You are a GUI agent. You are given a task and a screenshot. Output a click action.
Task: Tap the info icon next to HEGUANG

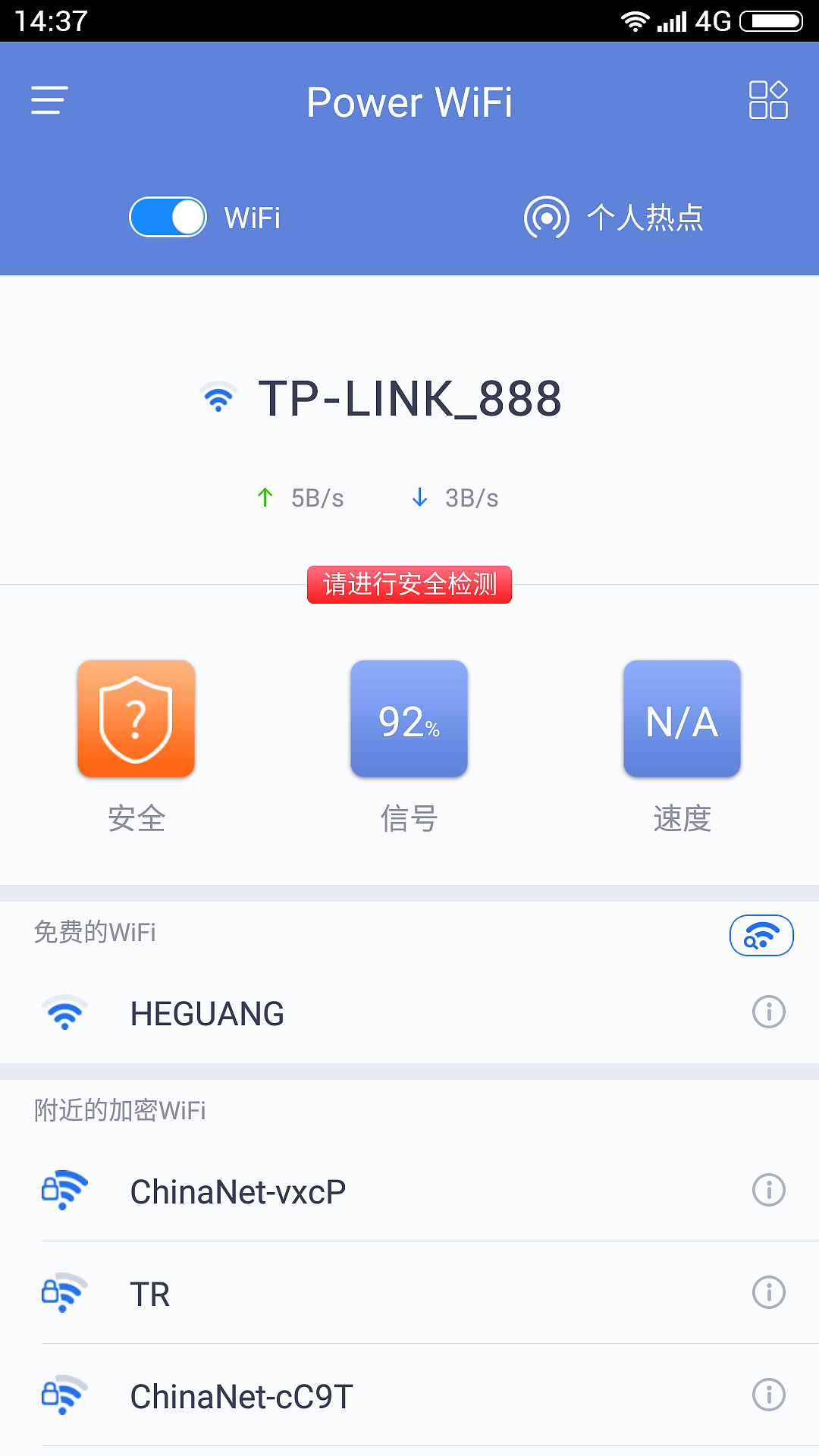[768, 1012]
